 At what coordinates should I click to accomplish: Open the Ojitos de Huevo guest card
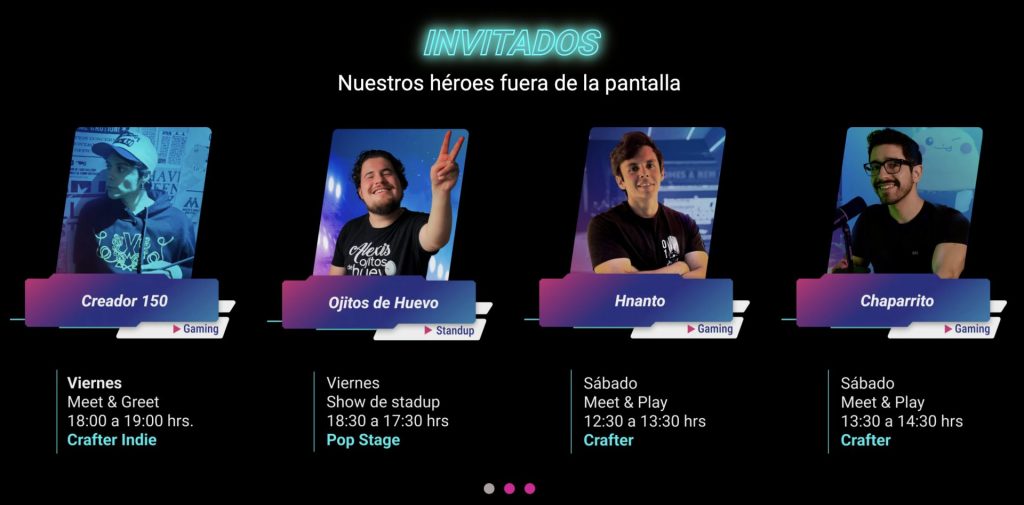pos(385,302)
